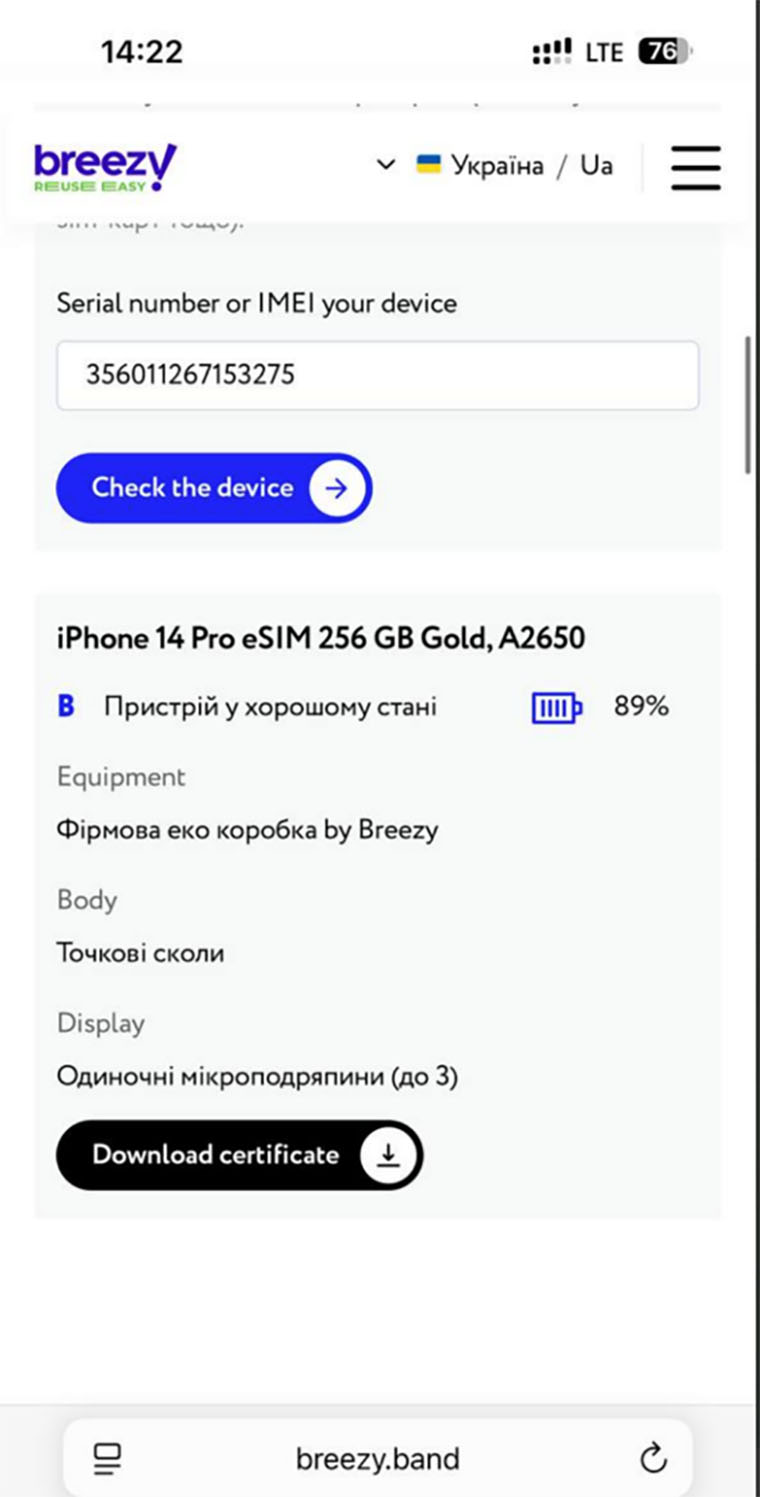Go to the Breezy home logo
760x1497 pixels.
tap(105, 167)
